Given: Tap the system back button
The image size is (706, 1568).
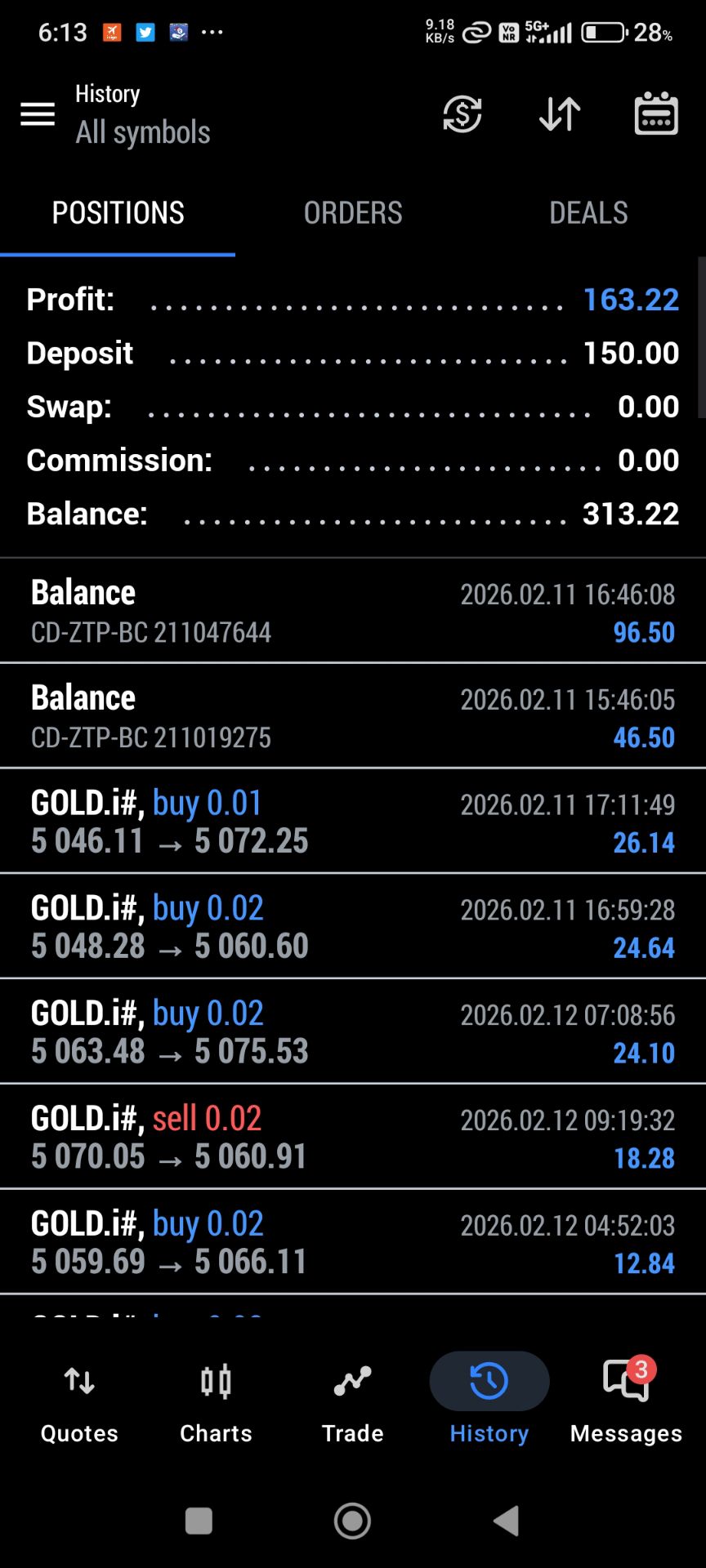Looking at the screenshot, I should [x=507, y=1521].
